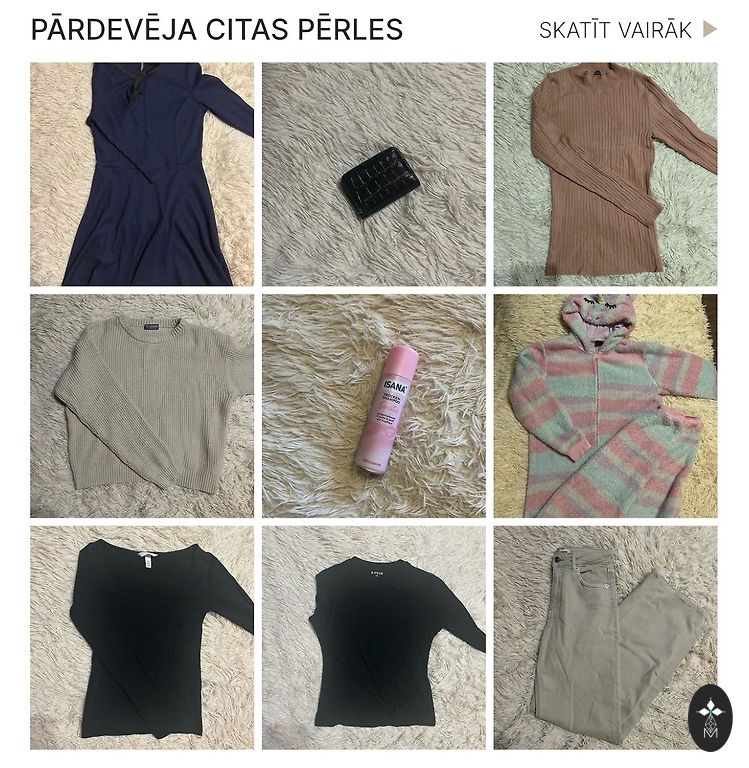View the striped pastel hooded pajama item
This screenshot has width=749, height=768.
605,405
